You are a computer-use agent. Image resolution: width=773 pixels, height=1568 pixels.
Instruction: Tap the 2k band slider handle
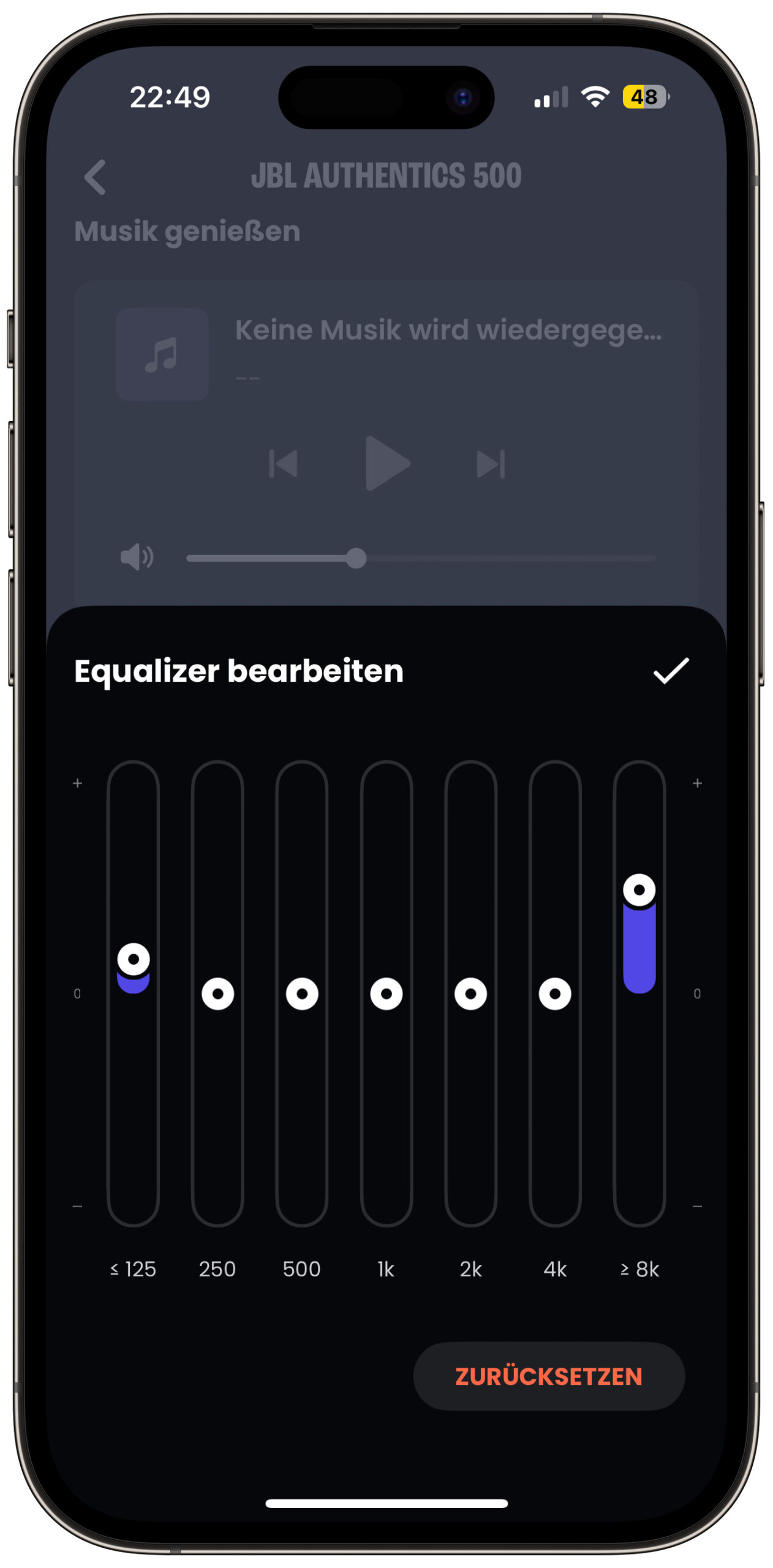471,993
